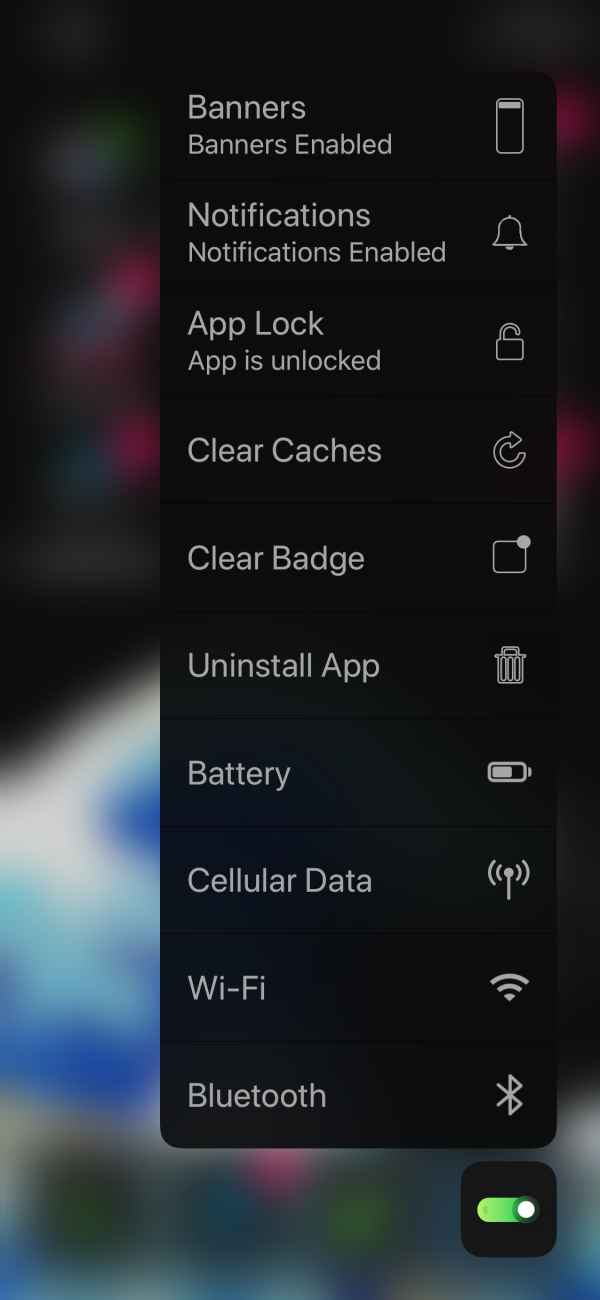The image size is (600, 1300).
Task: Open the Battery shortcut
Action: pos(357,773)
